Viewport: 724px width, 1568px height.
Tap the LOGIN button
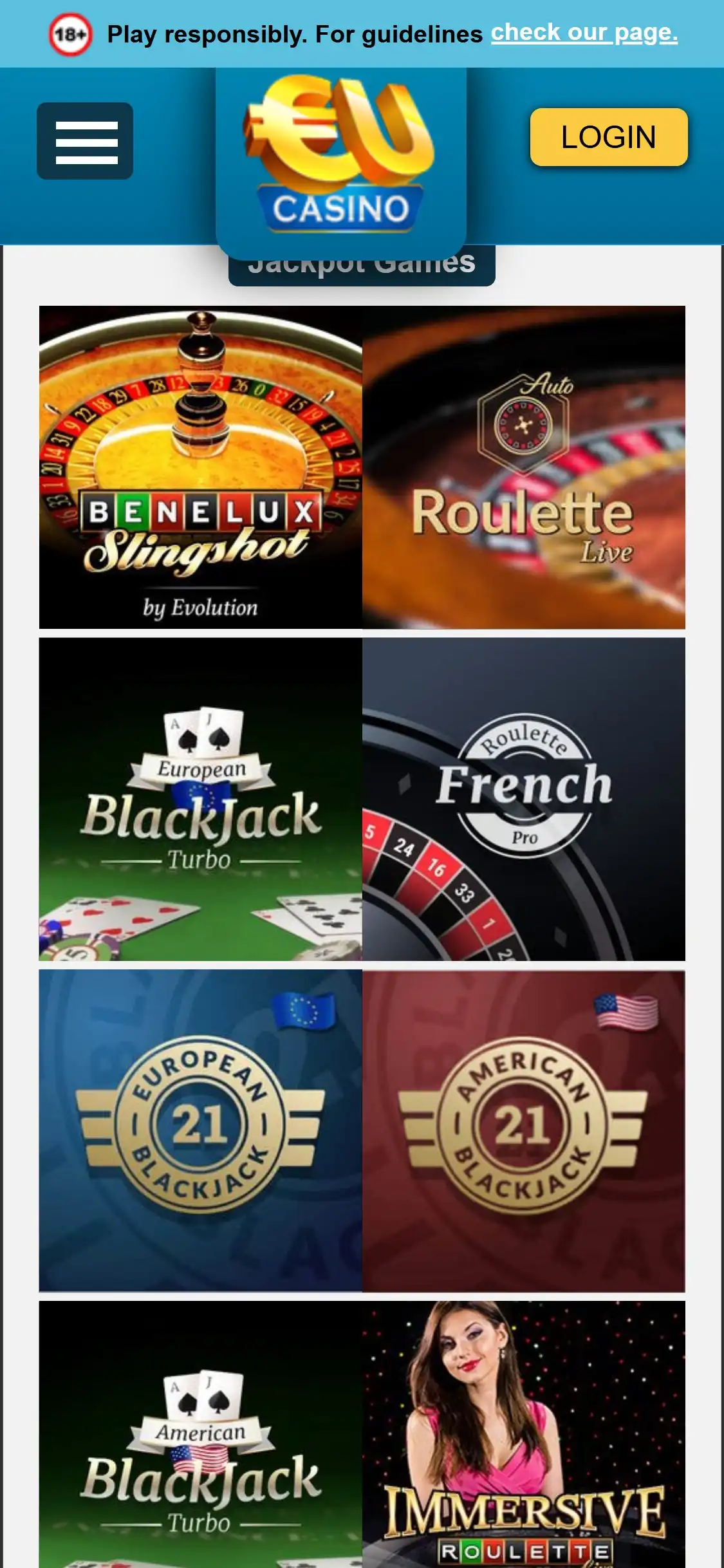[608, 137]
